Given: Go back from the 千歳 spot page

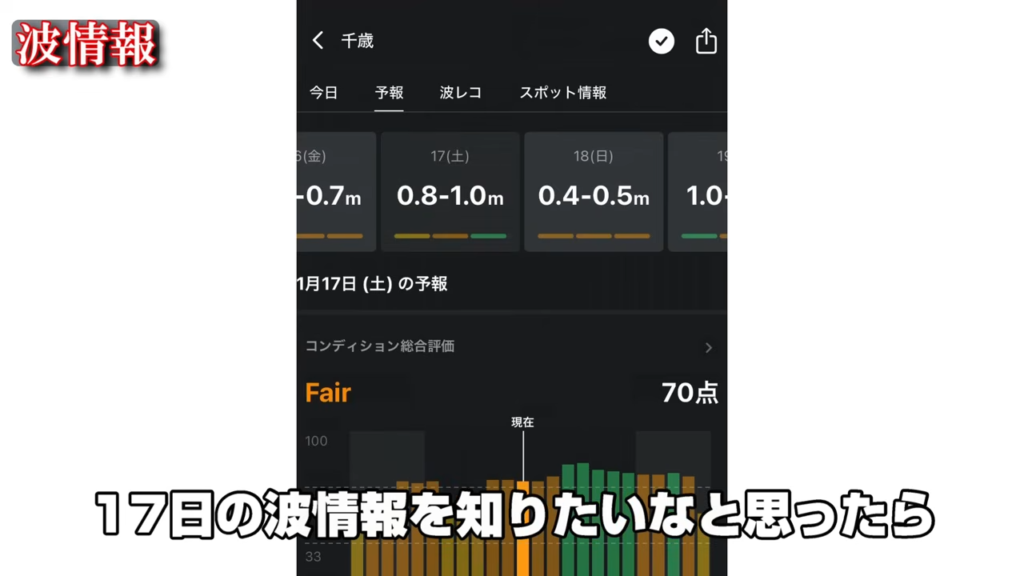Looking at the screenshot, I should point(318,41).
